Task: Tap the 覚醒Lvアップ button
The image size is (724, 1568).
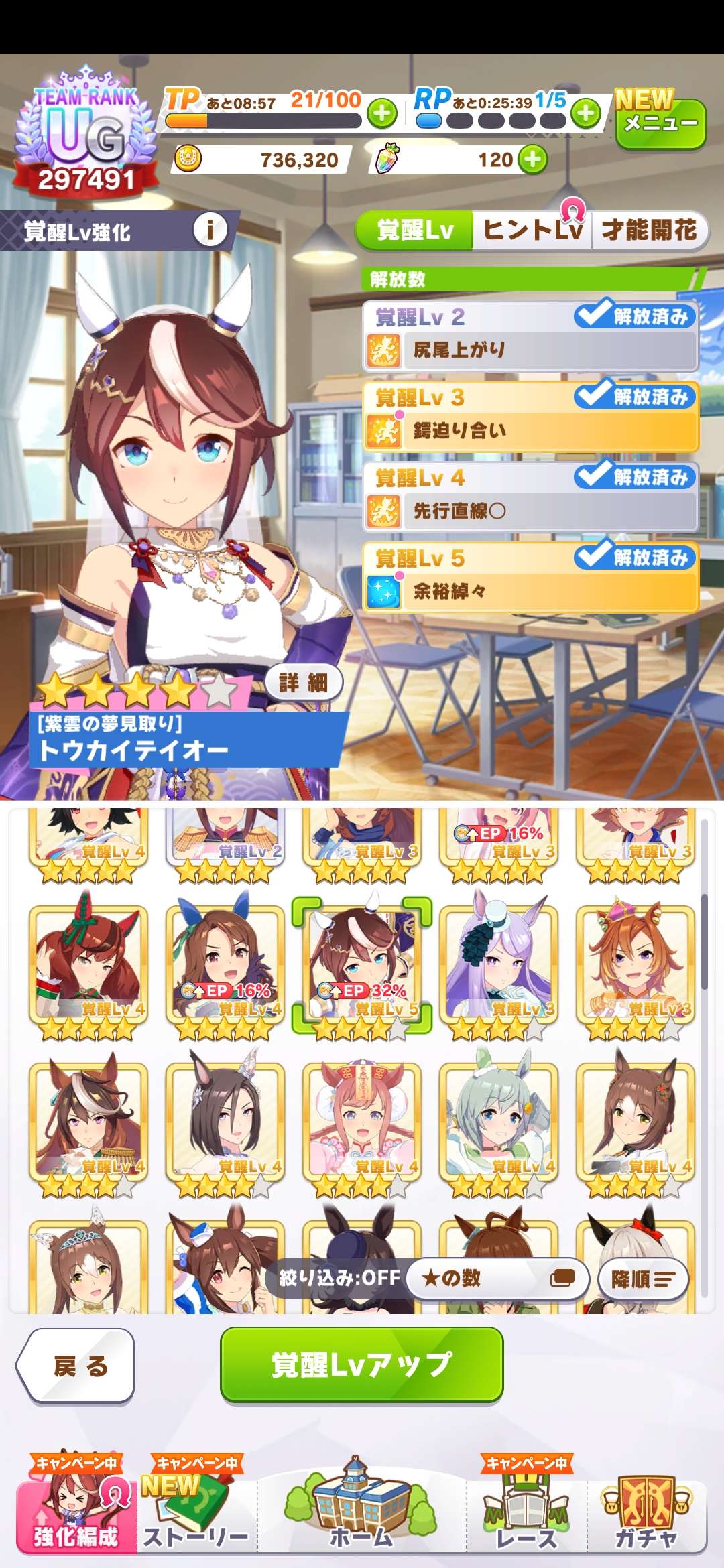Action: coord(361,1365)
